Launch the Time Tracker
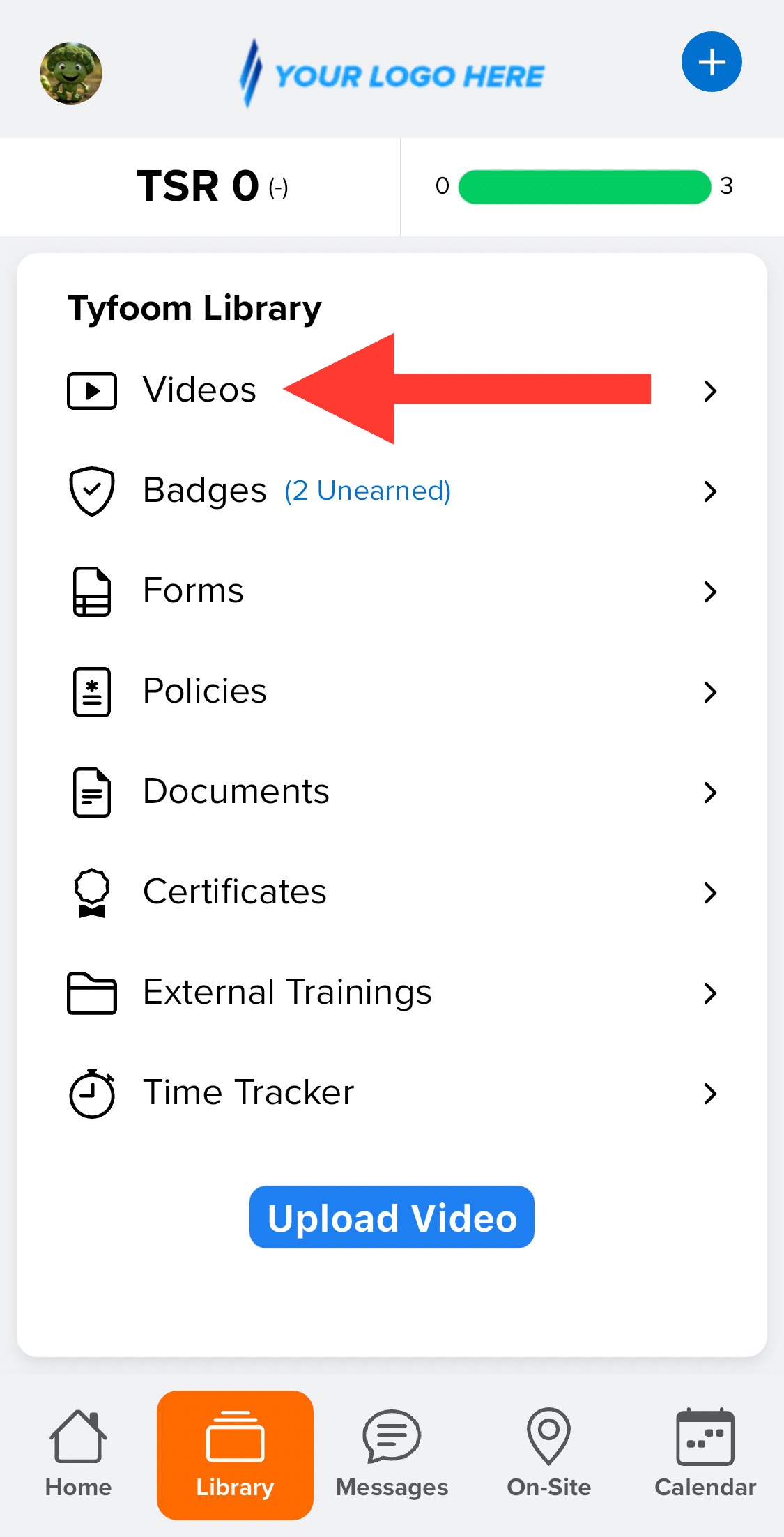 (x=392, y=1093)
